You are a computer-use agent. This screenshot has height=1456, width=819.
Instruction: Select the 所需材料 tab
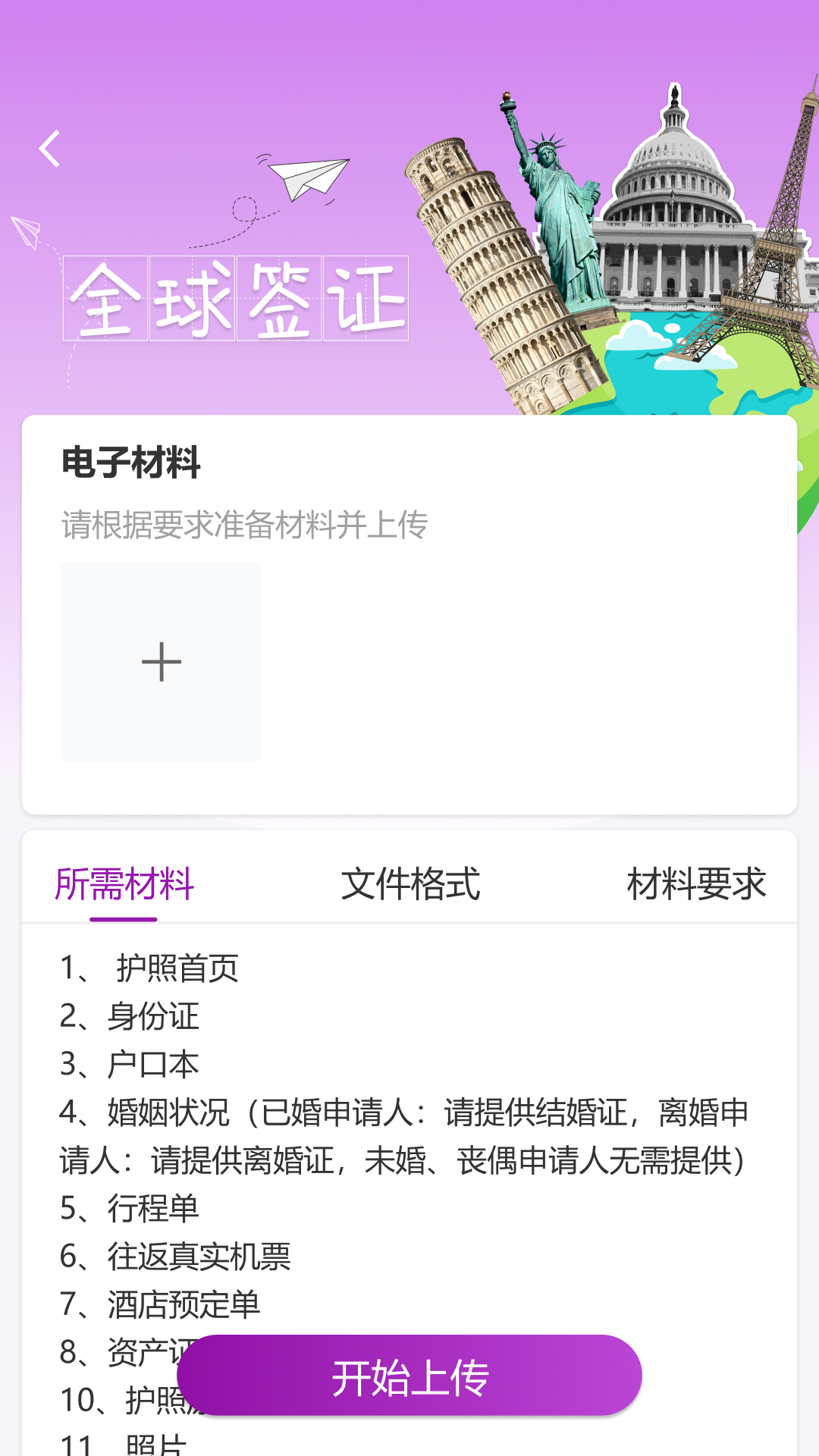pos(124,883)
